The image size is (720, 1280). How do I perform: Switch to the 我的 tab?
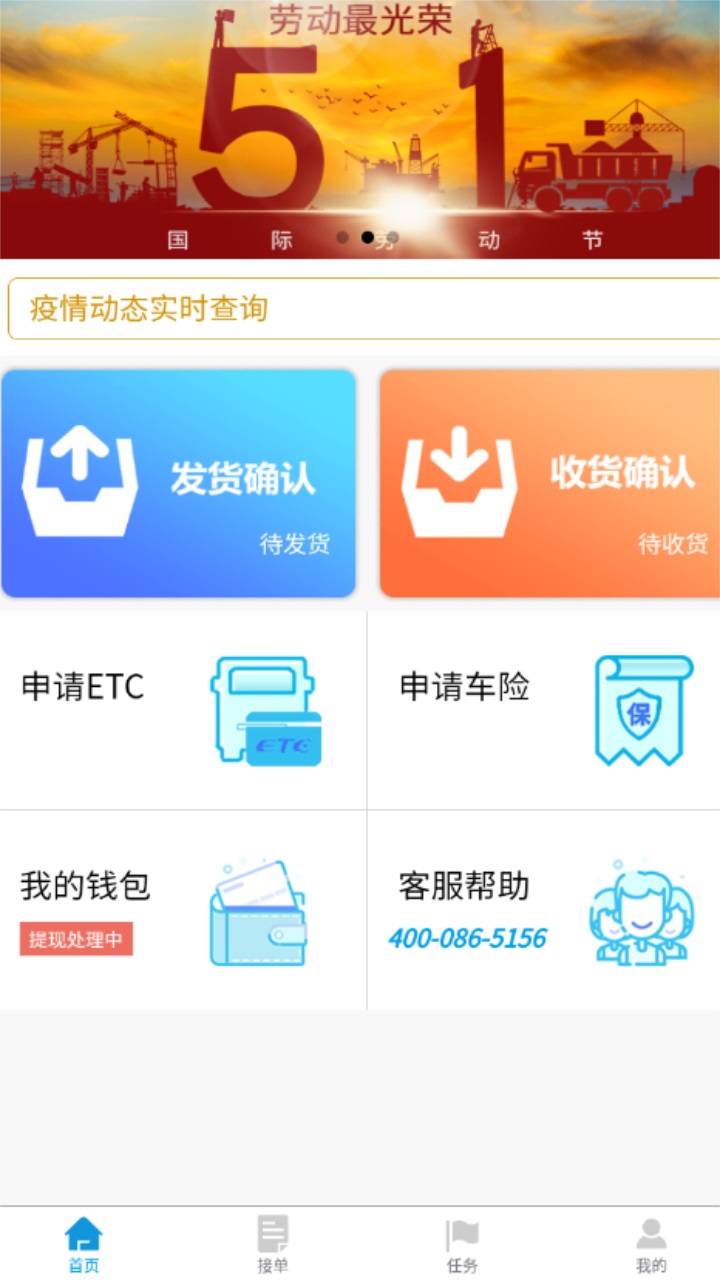tap(652, 1243)
